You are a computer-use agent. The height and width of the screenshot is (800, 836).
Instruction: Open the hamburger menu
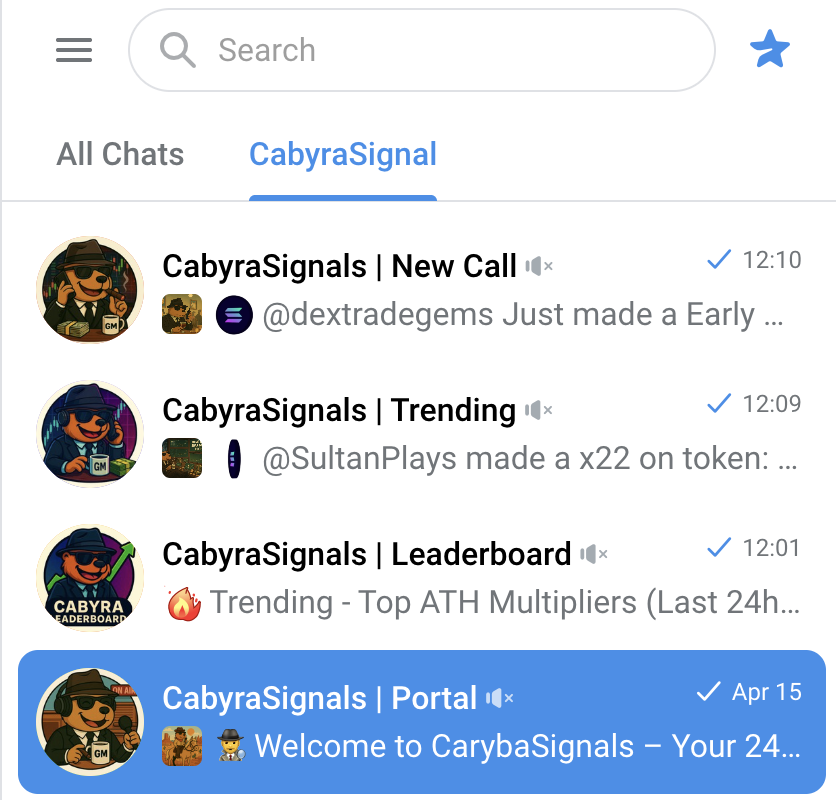click(74, 50)
